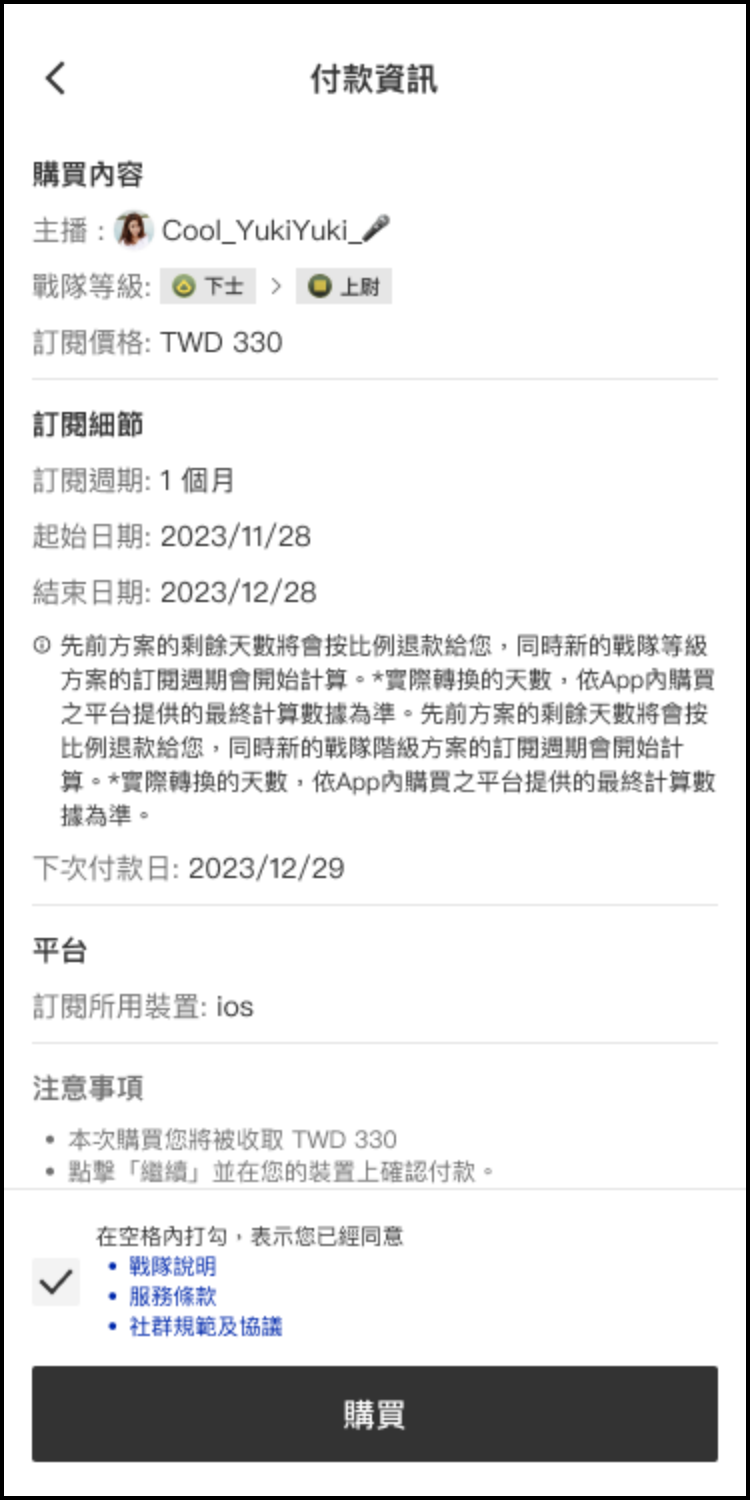Tap the 購買 button
750x1500 pixels.
375,1414
